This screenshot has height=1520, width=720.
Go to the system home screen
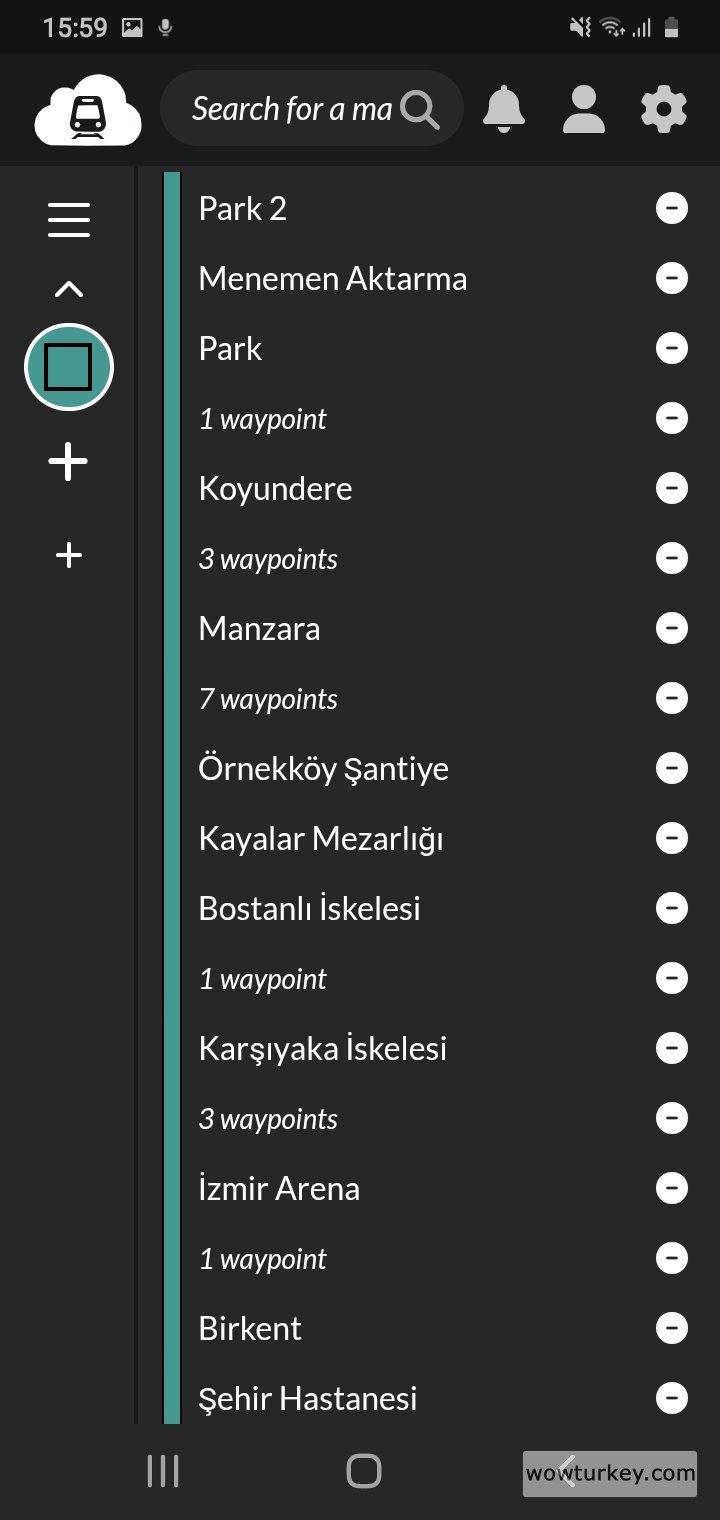click(x=364, y=1471)
